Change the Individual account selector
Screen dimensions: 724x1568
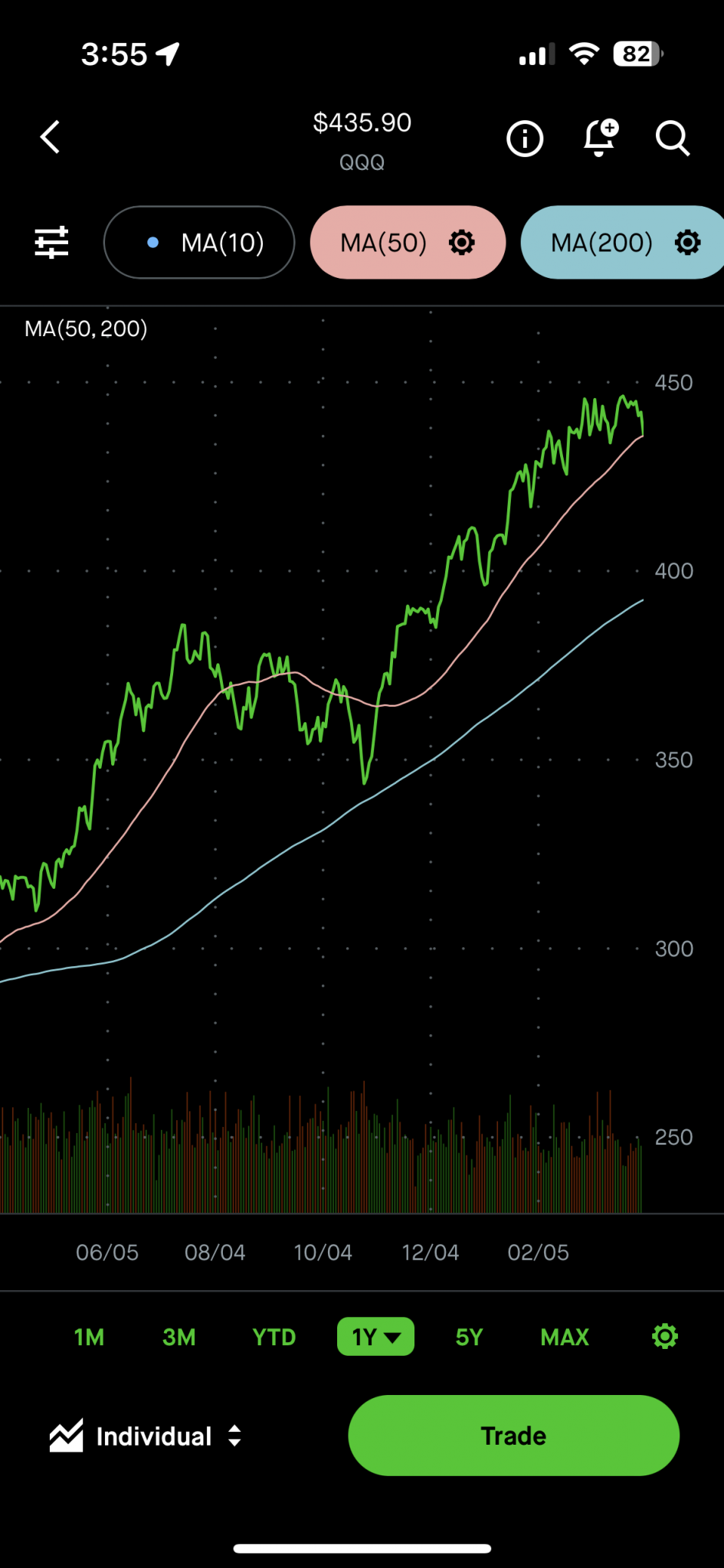coord(147,1436)
